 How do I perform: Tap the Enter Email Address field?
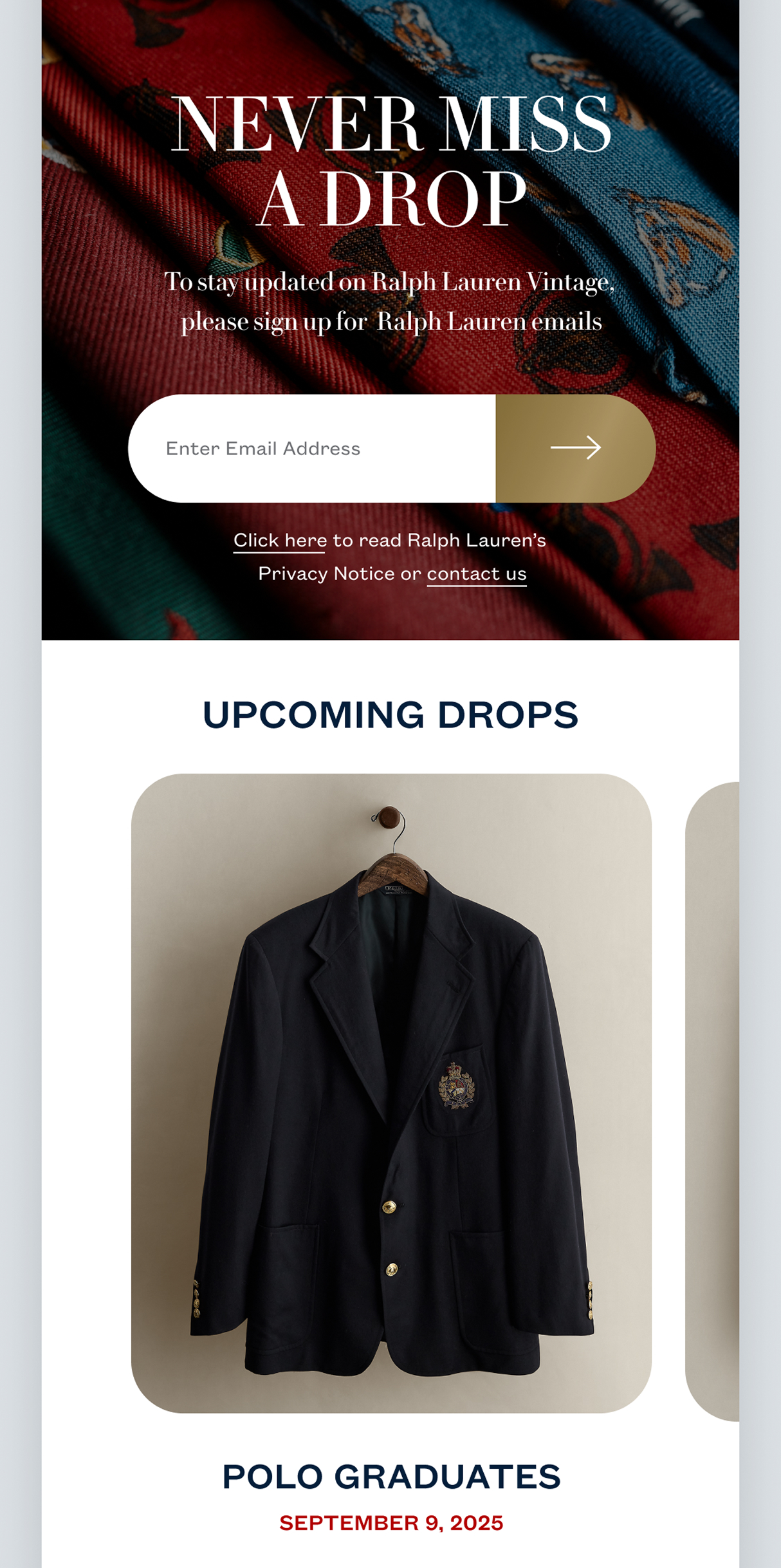(x=311, y=449)
